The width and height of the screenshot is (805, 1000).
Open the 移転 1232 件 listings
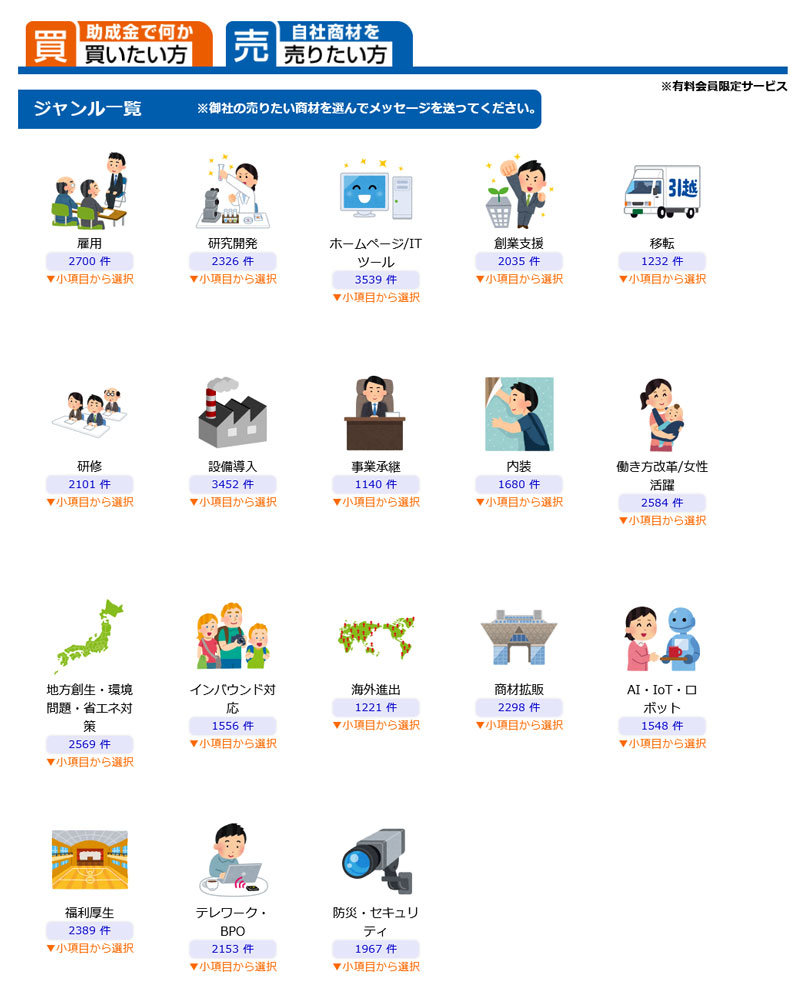click(662, 261)
